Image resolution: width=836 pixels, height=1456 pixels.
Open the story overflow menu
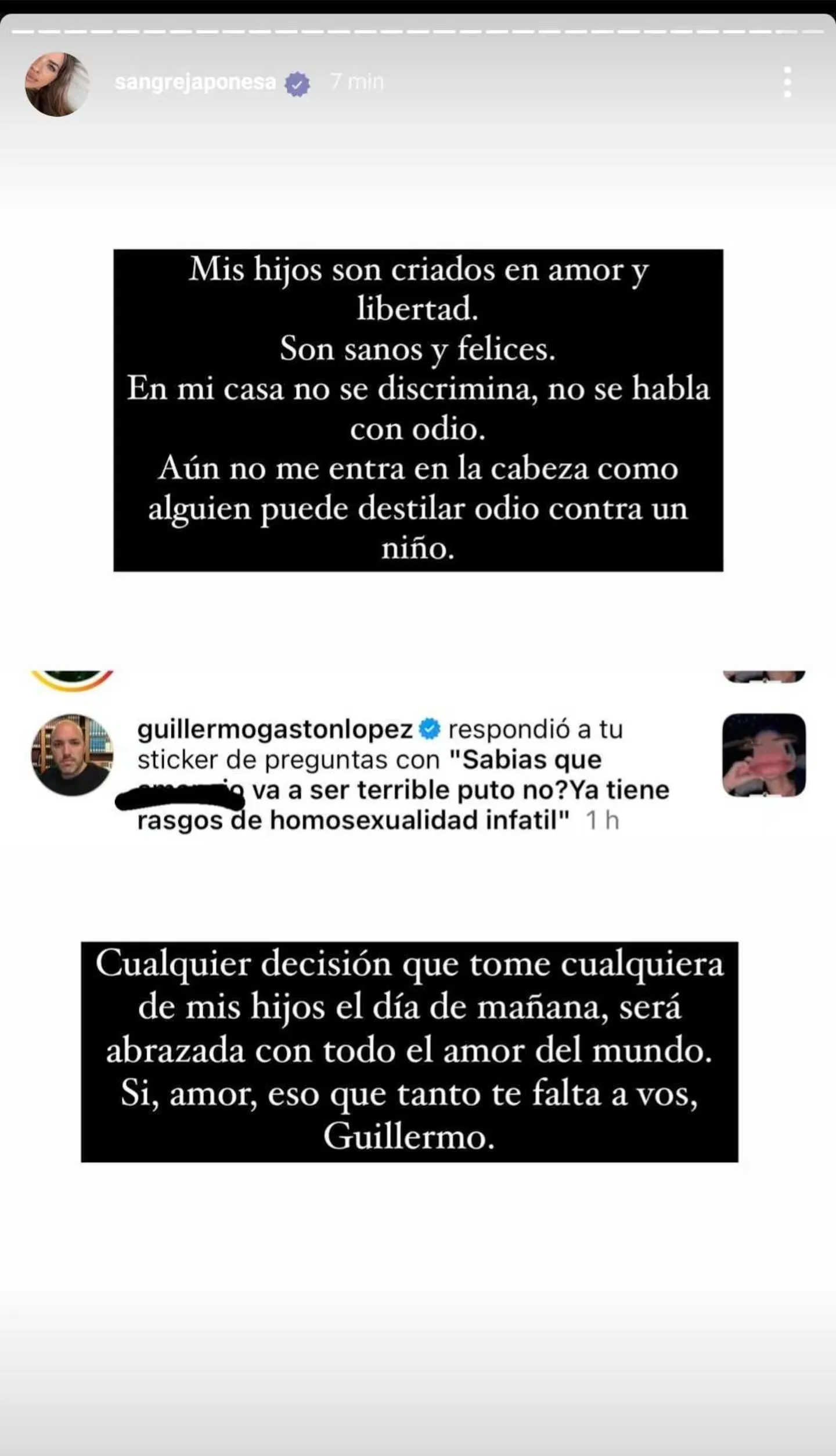click(787, 82)
